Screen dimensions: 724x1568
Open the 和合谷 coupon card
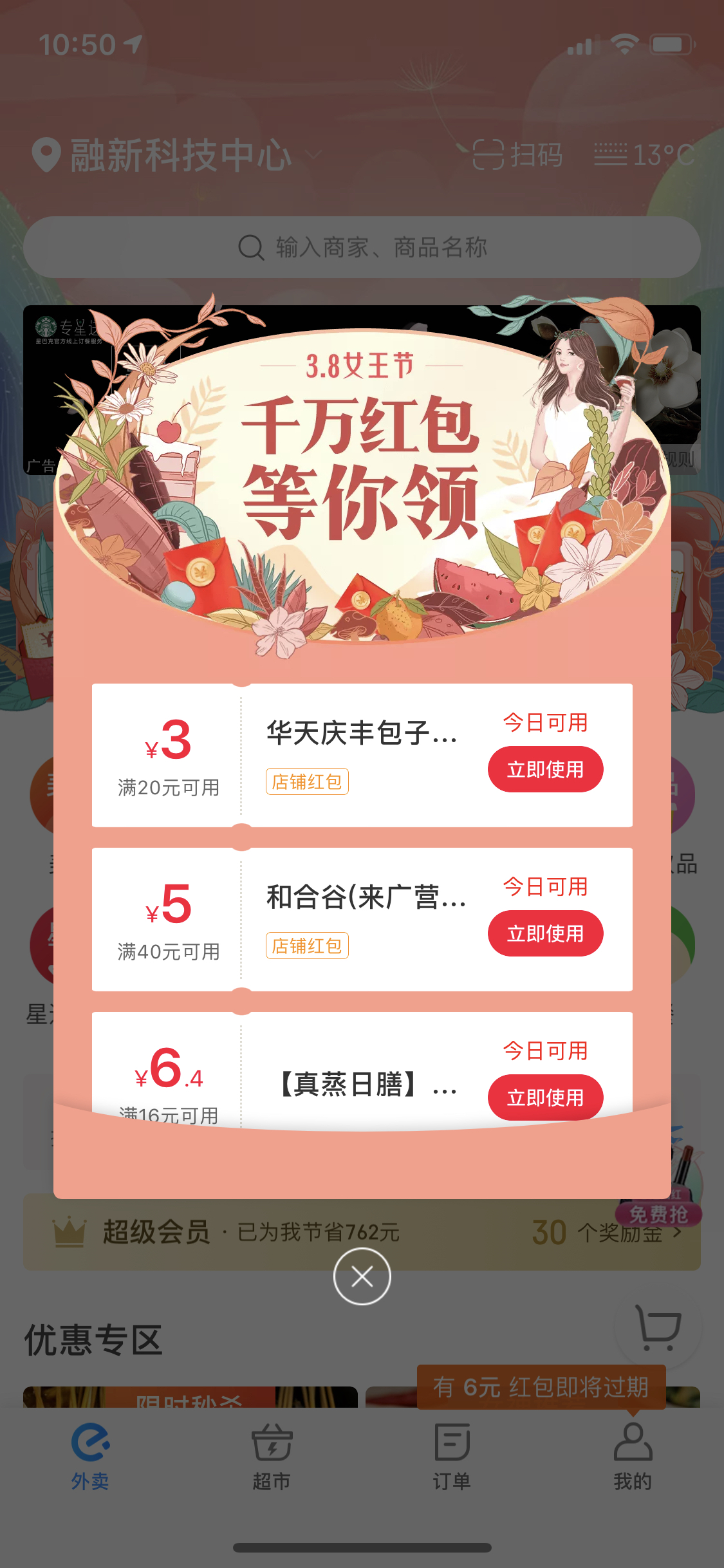pyautogui.click(x=362, y=919)
